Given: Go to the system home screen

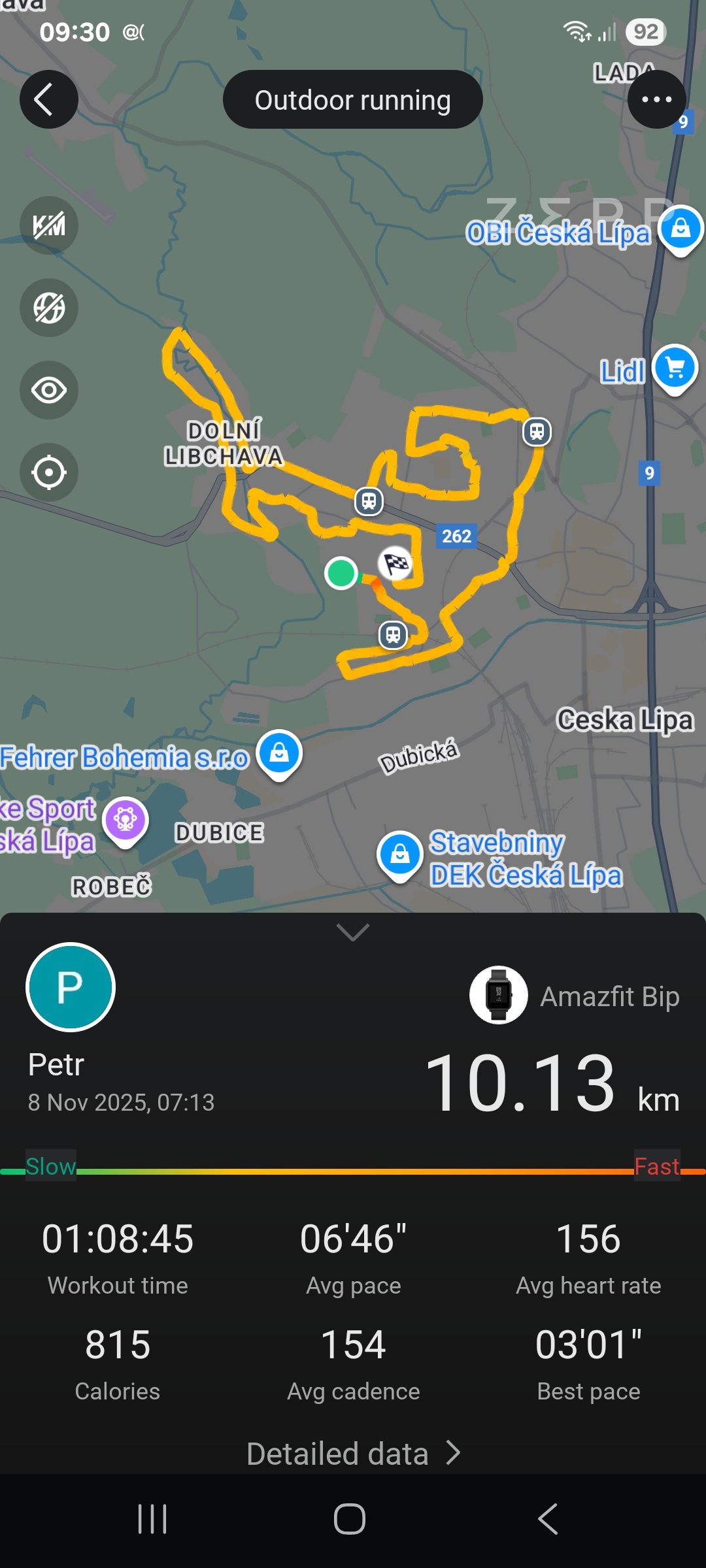Looking at the screenshot, I should [x=350, y=1519].
